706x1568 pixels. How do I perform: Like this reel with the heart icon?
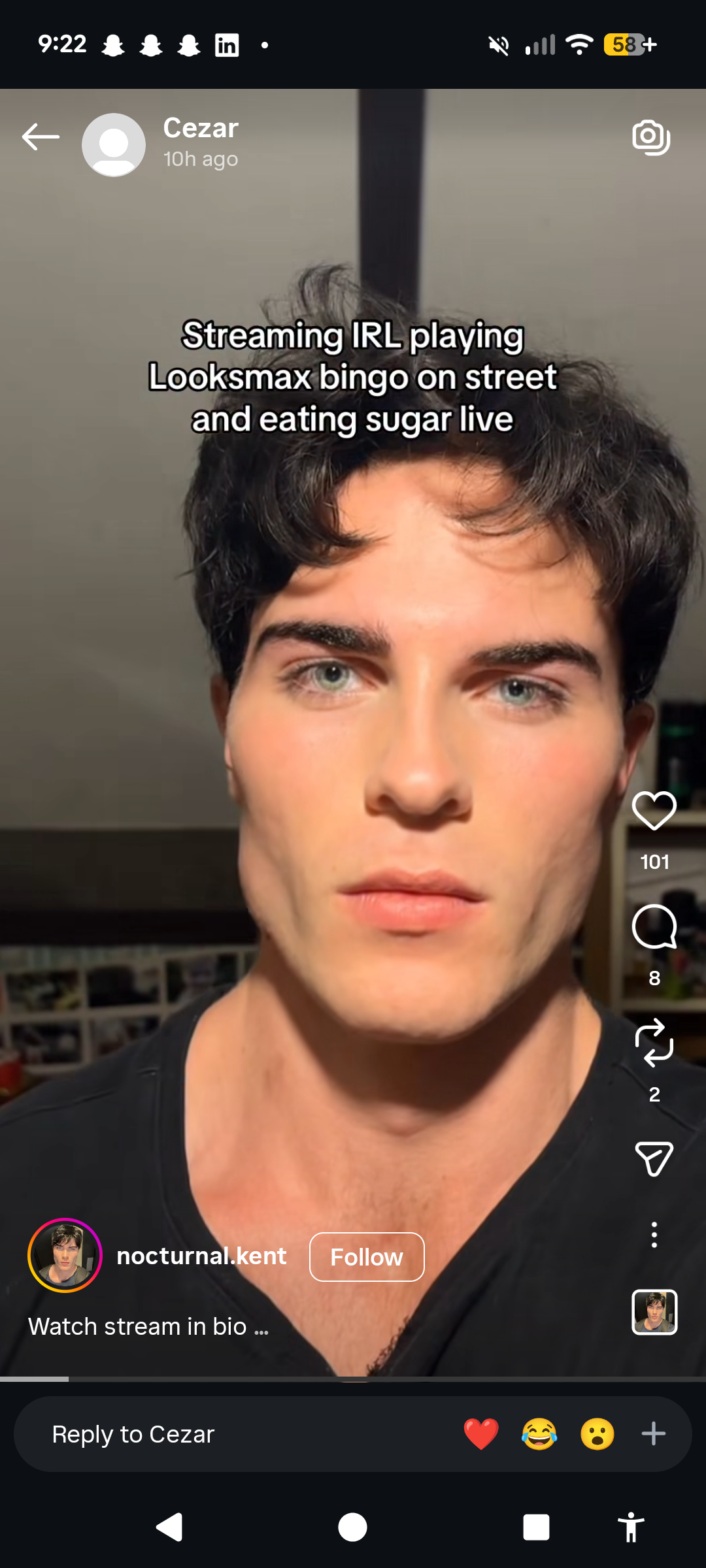pyautogui.click(x=654, y=811)
